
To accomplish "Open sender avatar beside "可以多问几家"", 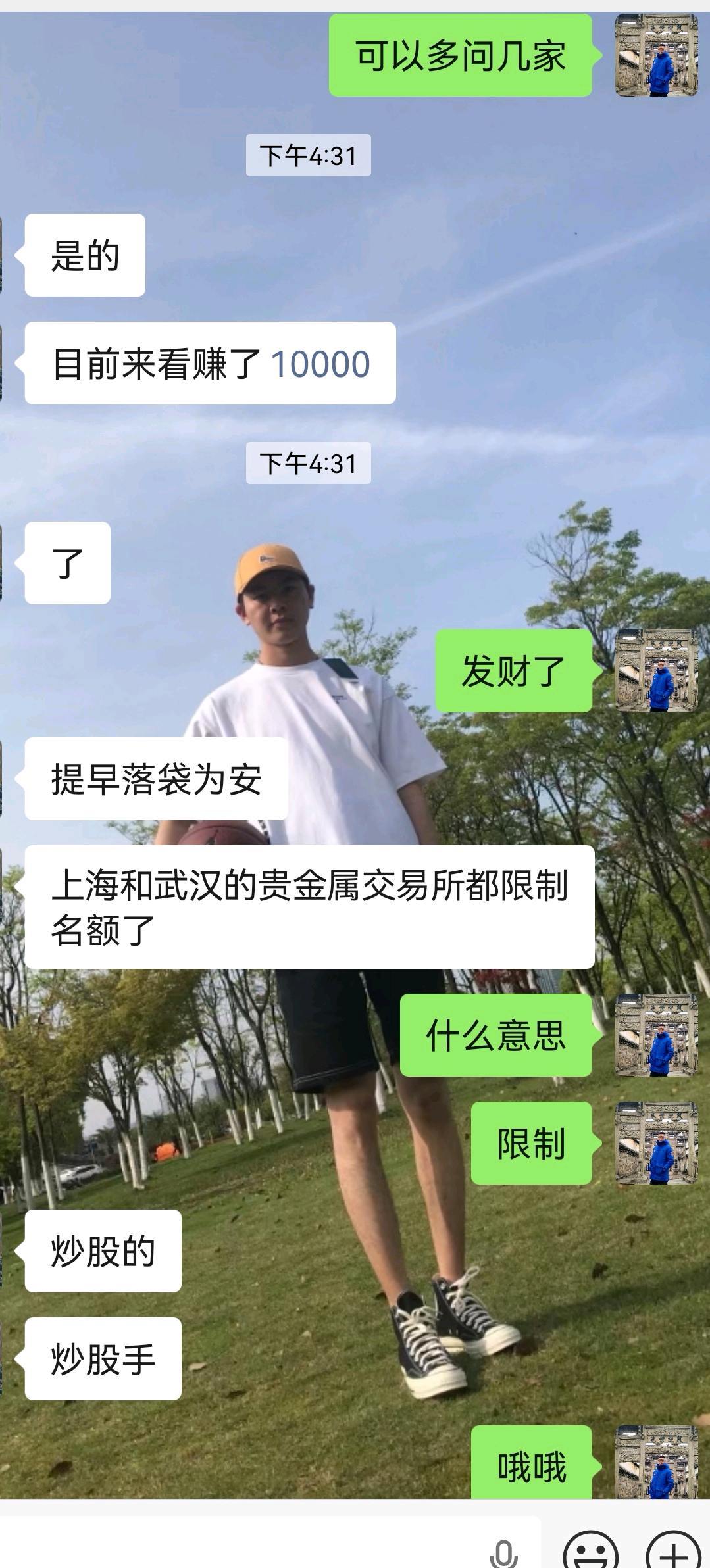I will (x=656, y=55).
